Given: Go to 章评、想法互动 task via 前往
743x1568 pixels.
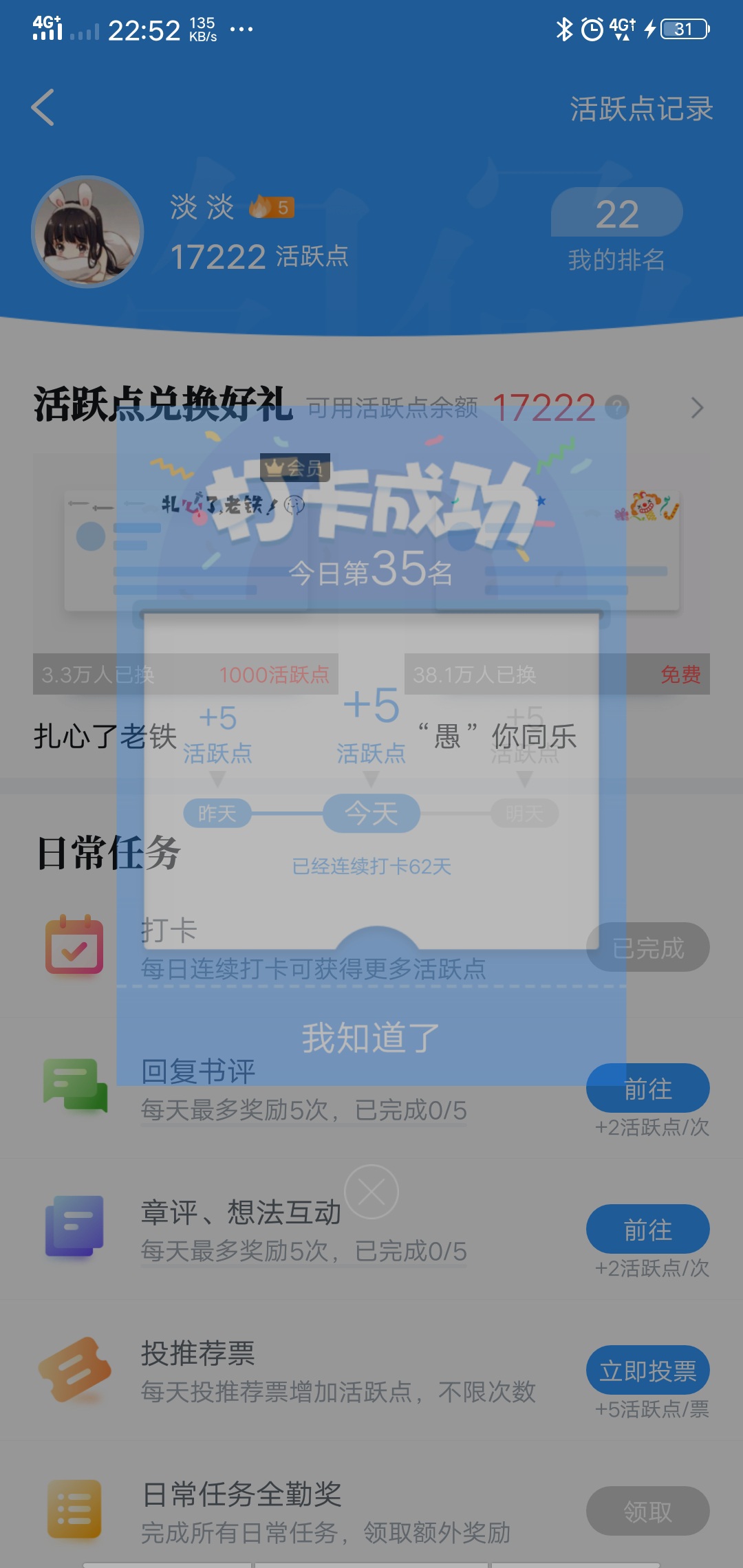Looking at the screenshot, I should click(647, 1229).
